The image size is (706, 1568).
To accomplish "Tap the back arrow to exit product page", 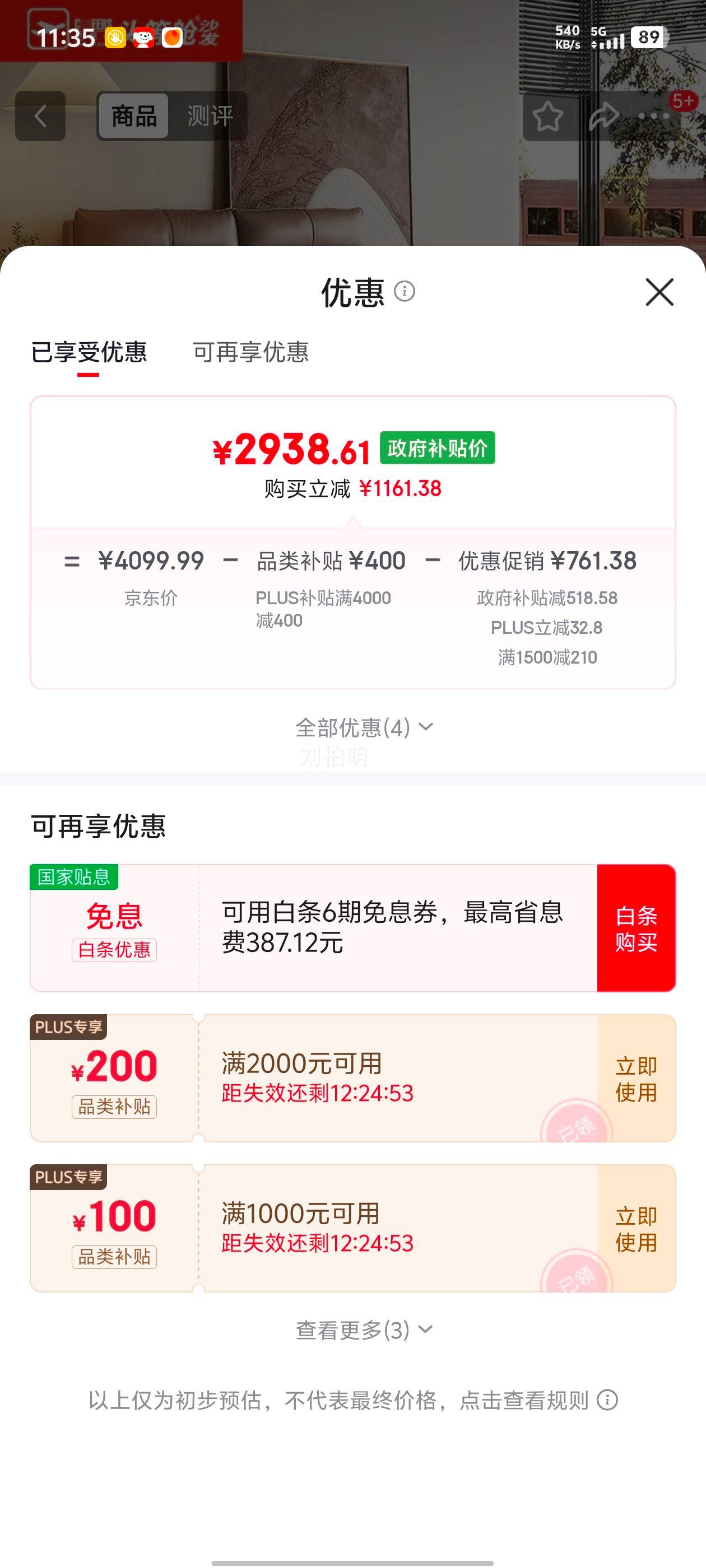I will point(40,117).
